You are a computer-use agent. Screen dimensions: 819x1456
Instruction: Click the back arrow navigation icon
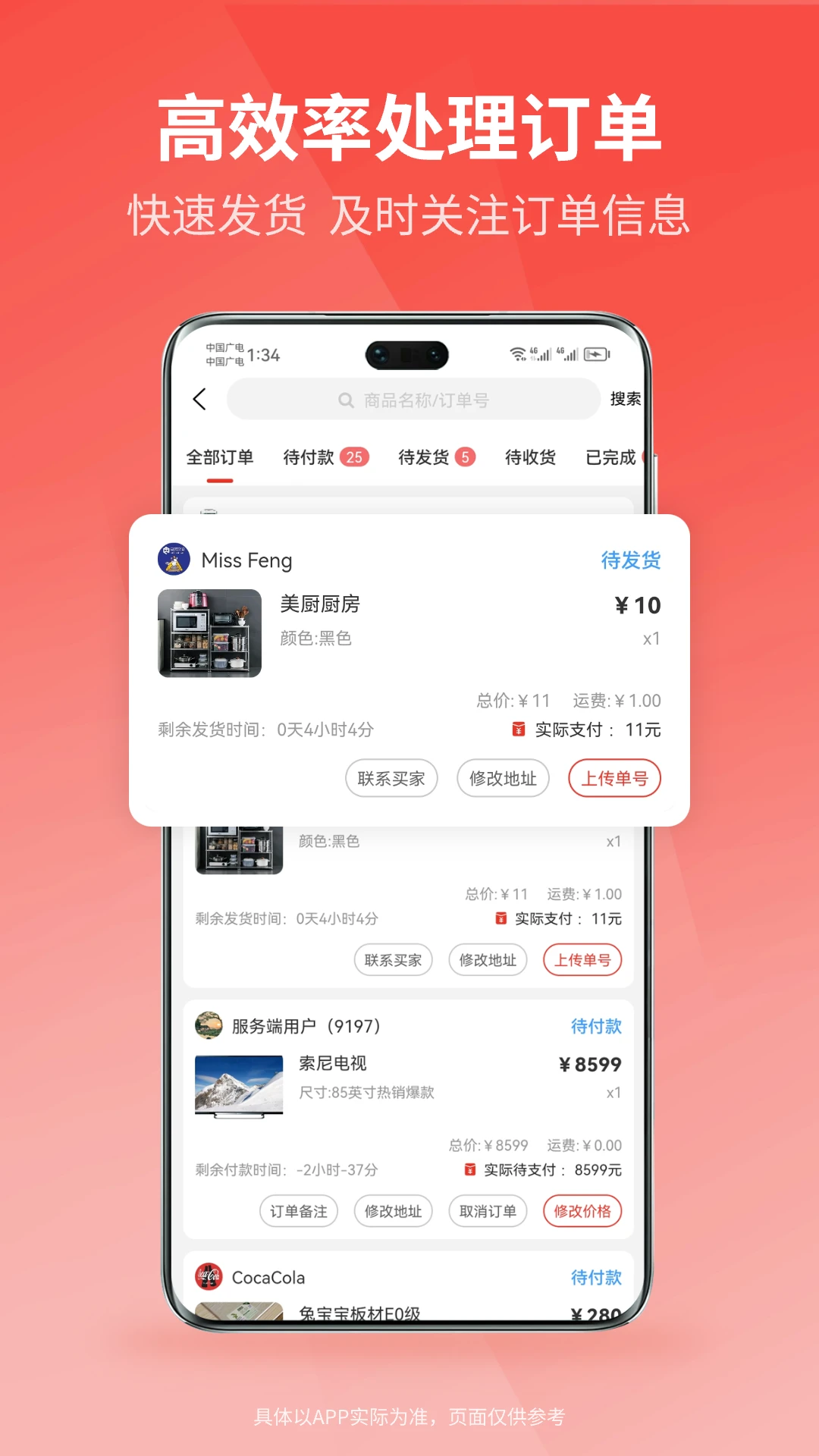(200, 398)
